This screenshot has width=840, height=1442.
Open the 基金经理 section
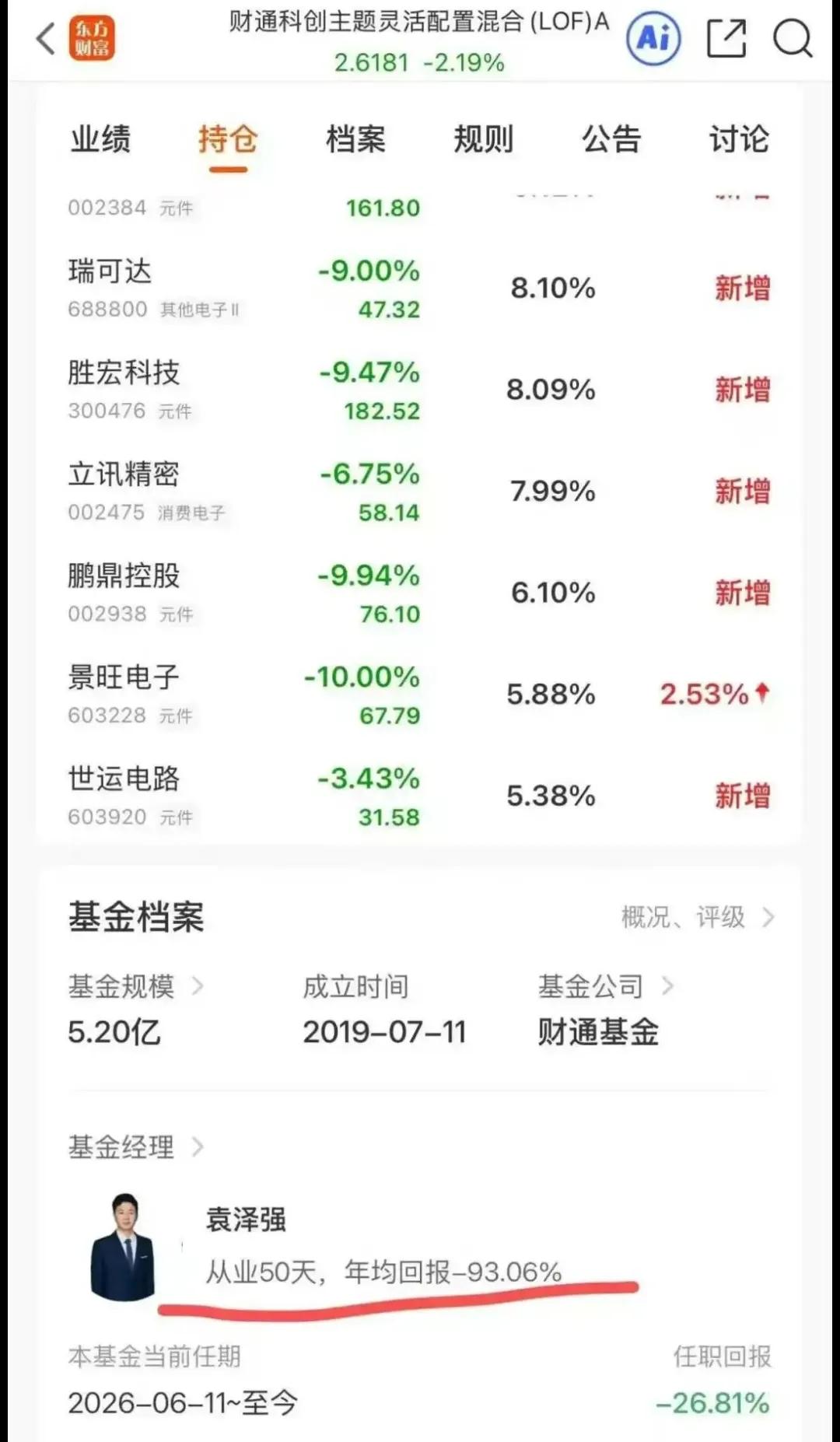click(135, 1146)
